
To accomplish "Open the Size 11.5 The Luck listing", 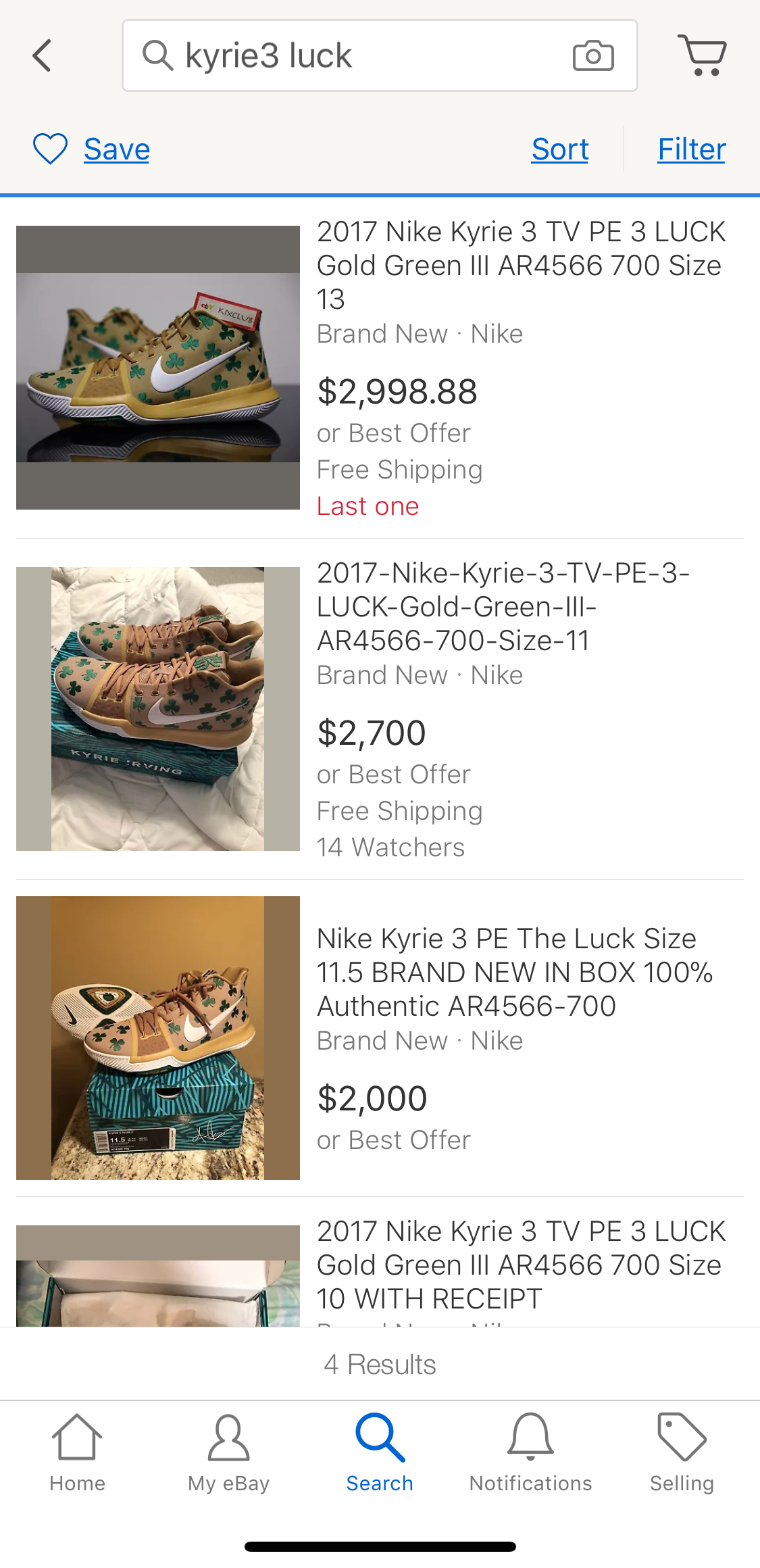I will tap(513, 972).
